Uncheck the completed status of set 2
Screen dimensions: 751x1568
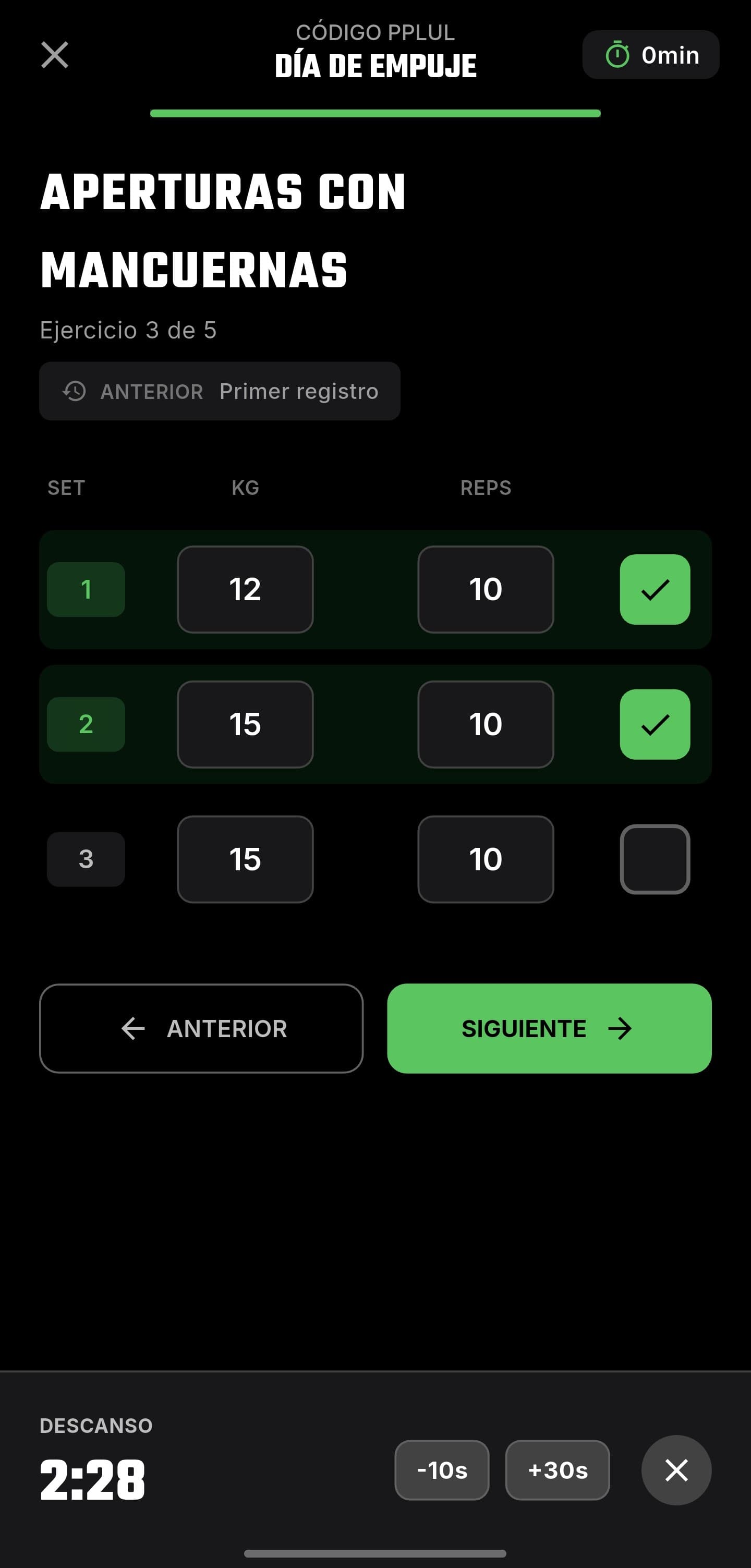(x=655, y=724)
